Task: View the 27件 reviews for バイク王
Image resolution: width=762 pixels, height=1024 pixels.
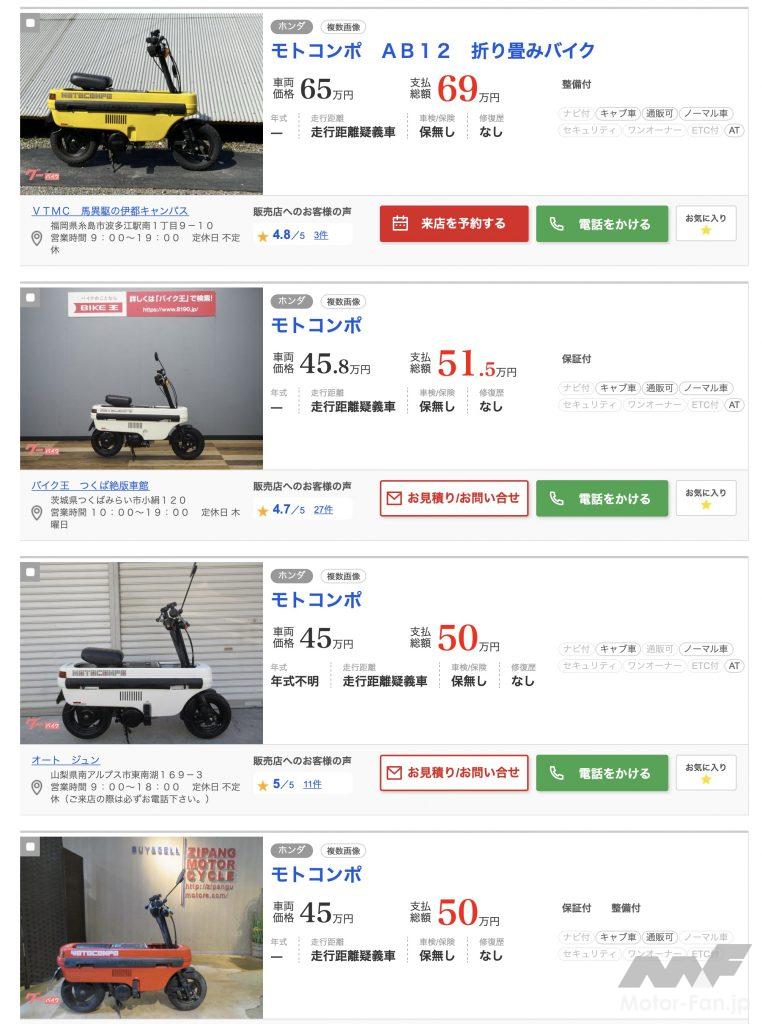Action: click(x=322, y=510)
